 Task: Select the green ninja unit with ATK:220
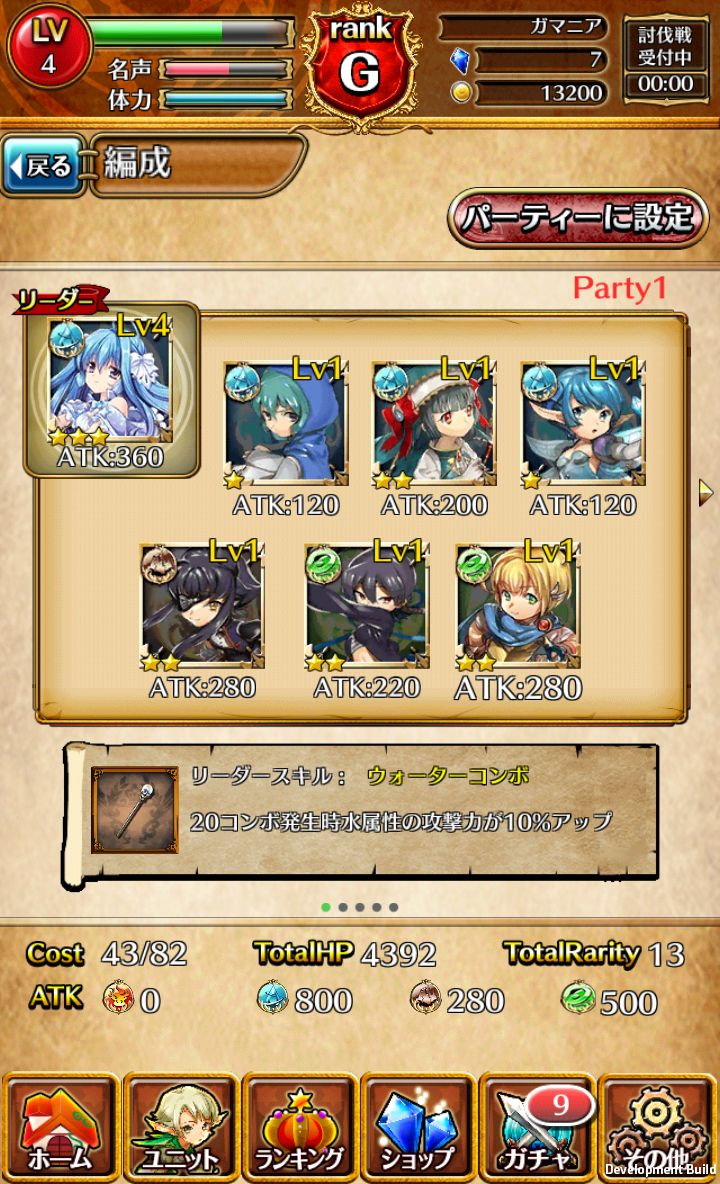[367, 606]
